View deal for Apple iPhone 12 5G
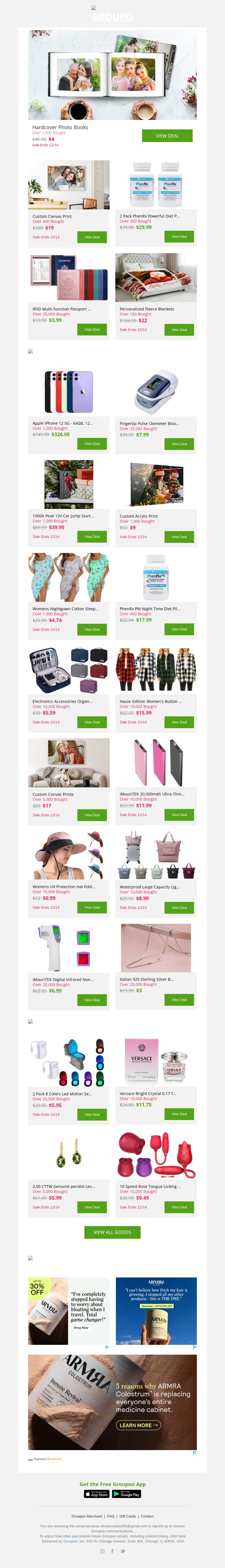This screenshot has width=225, height=1568. click(92, 444)
